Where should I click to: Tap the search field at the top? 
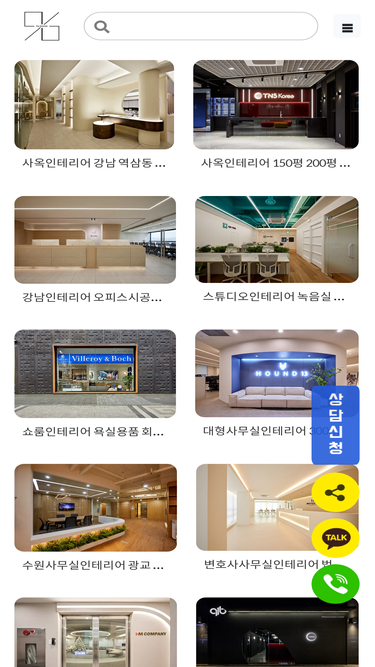(201, 26)
